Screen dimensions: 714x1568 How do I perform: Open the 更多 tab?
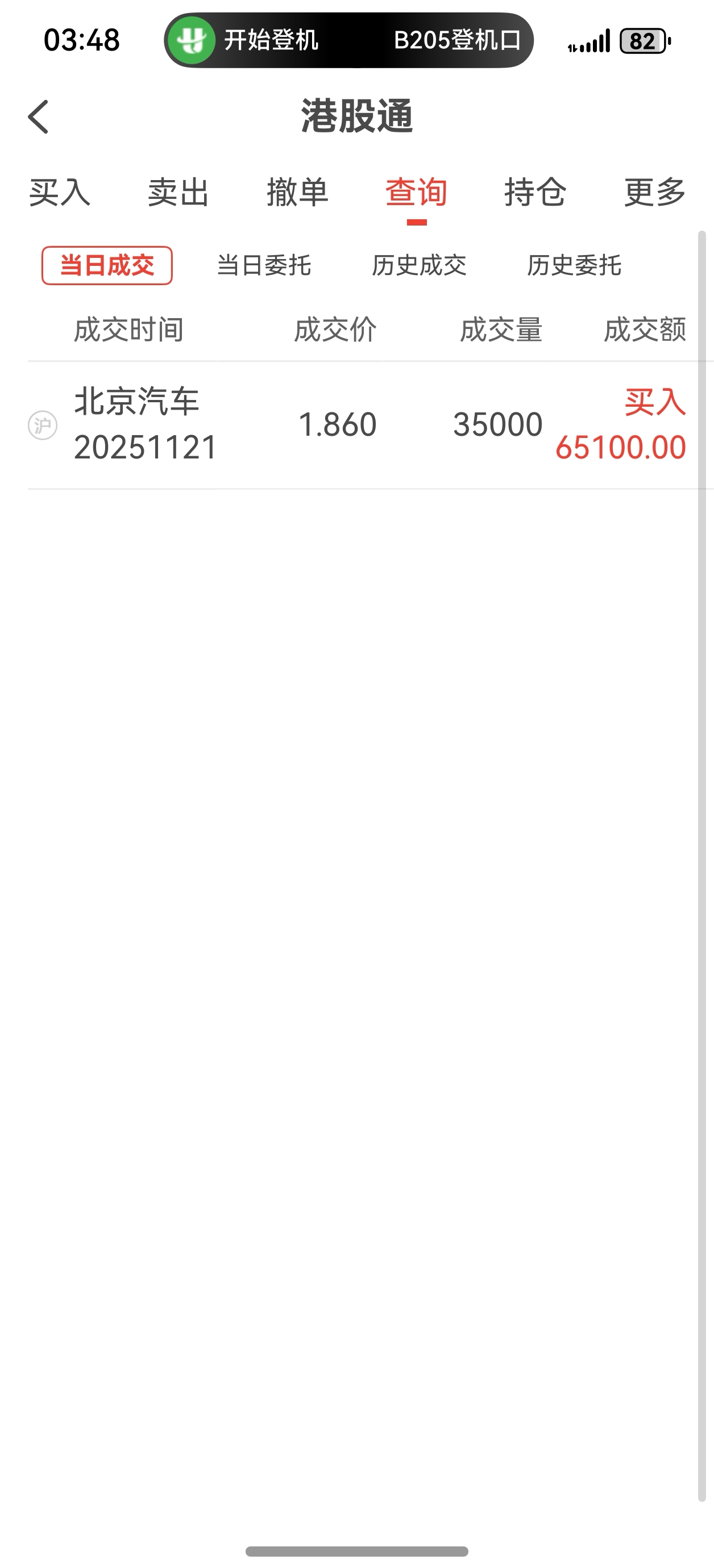[x=655, y=193]
